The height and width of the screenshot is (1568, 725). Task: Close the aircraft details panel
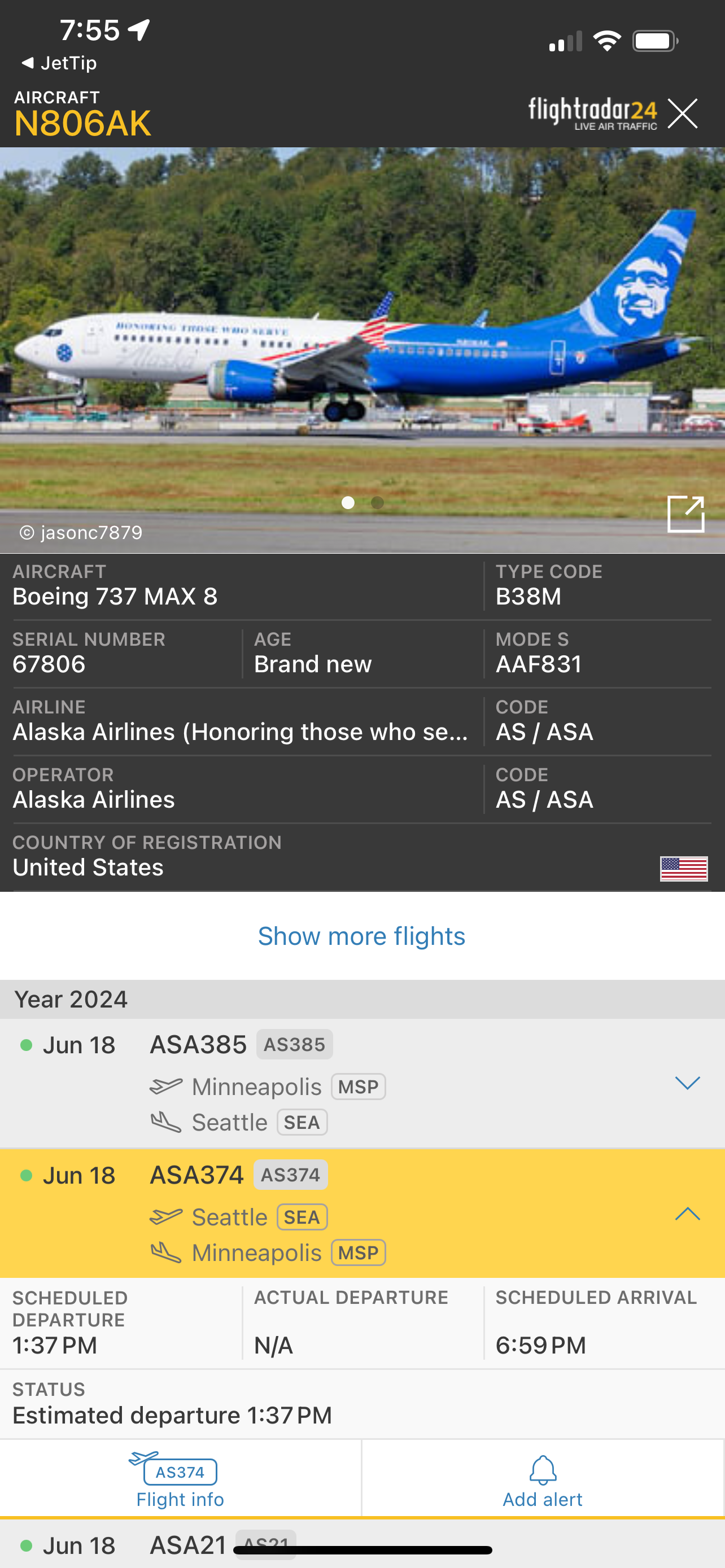[x=682, y=113]
